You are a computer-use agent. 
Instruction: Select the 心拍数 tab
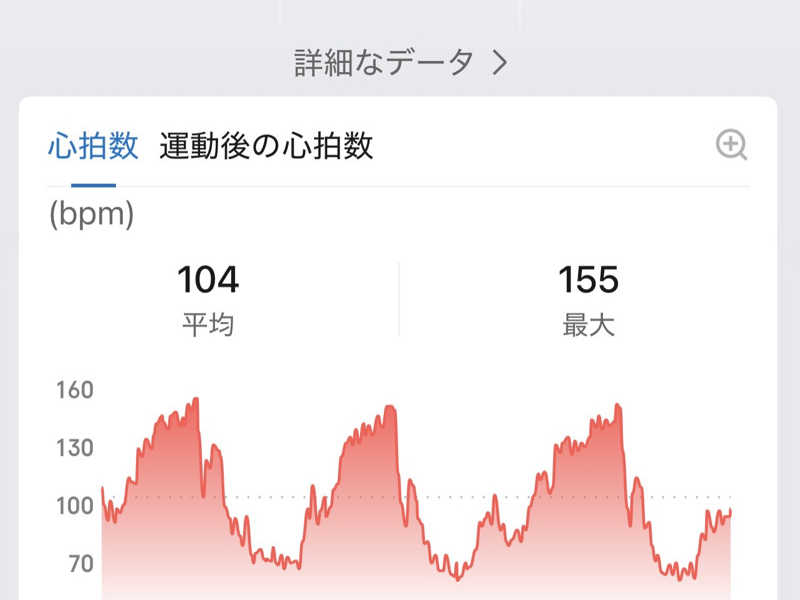[x=93, y=146]
